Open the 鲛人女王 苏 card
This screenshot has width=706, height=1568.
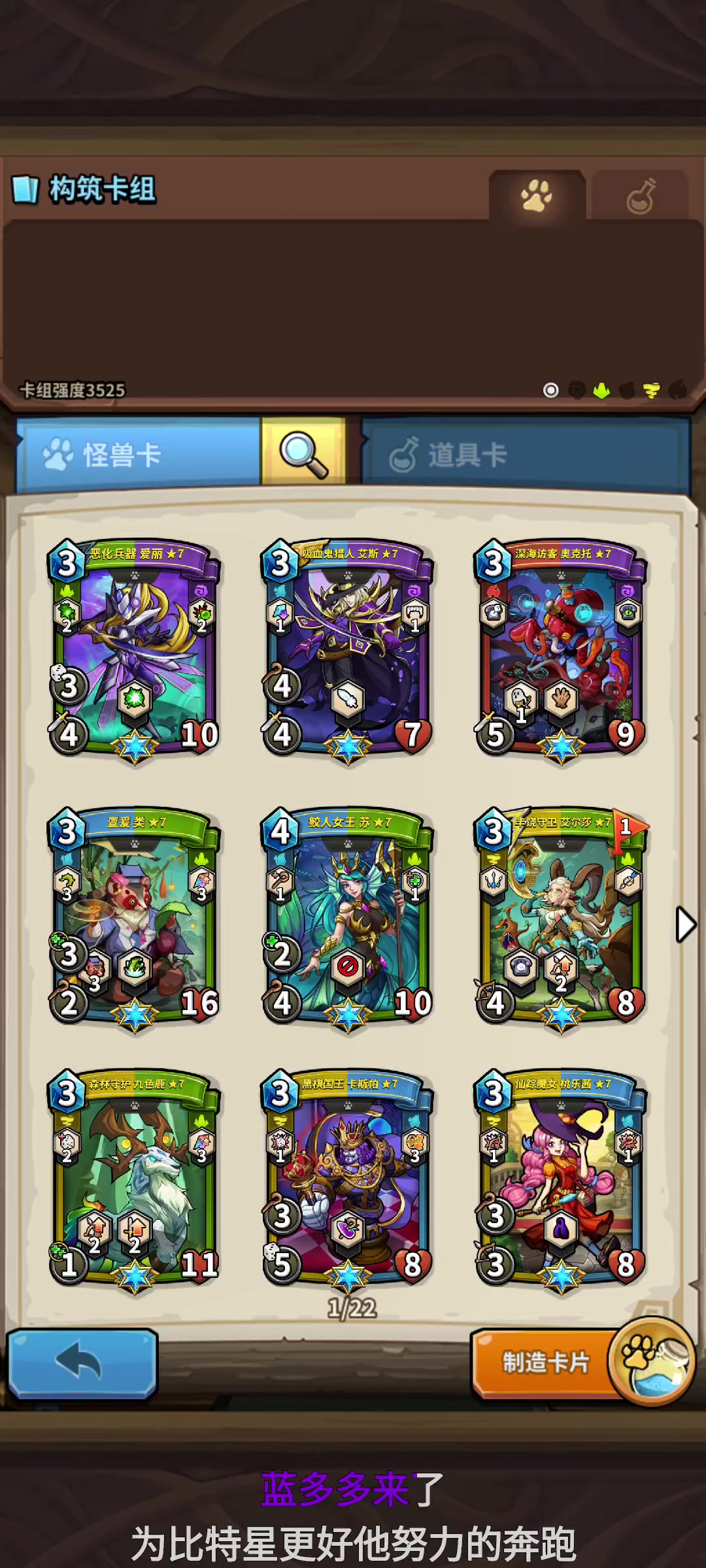tap(348, 919)
